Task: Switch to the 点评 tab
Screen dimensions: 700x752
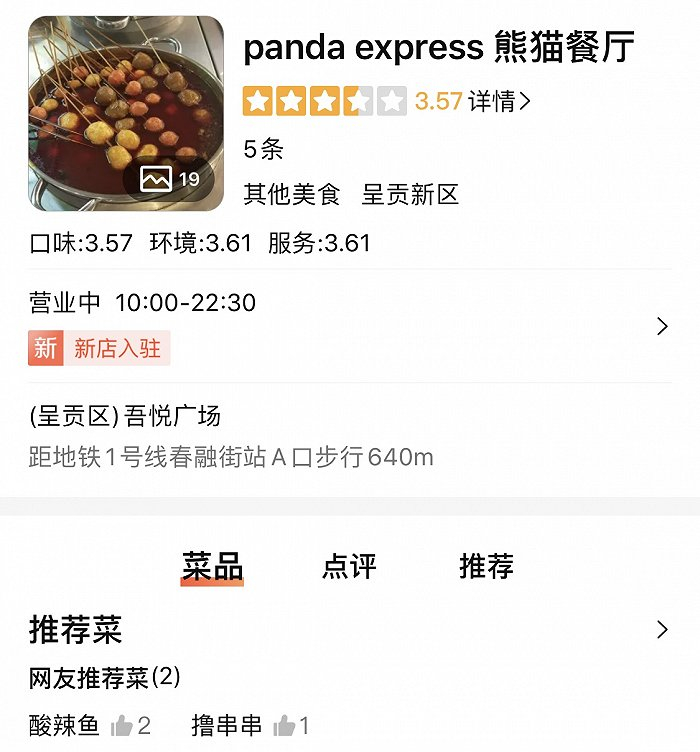Action: [x=349, y=566]
